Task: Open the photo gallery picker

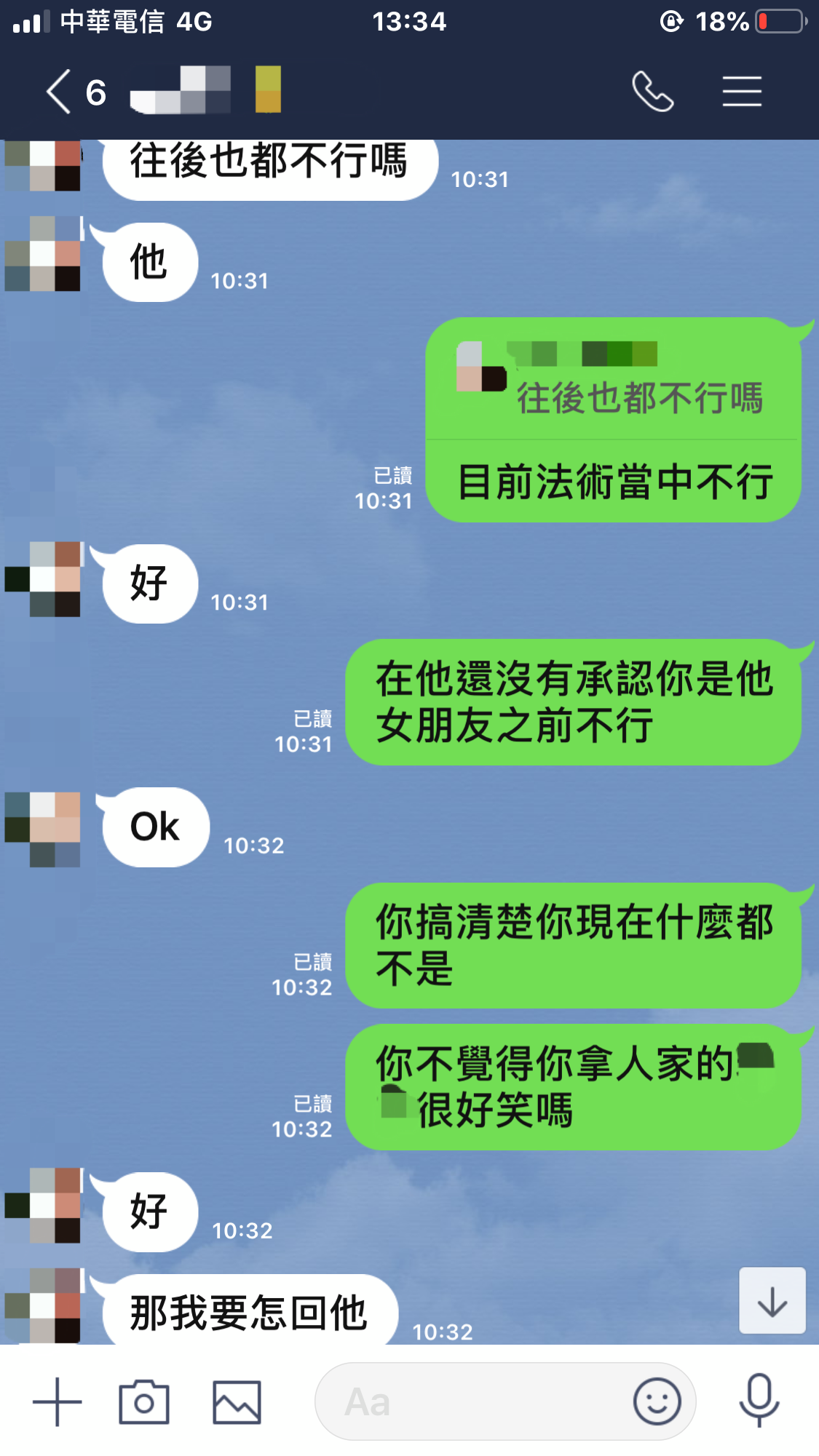Action: pyautogui.click(x=237, y=1401)
